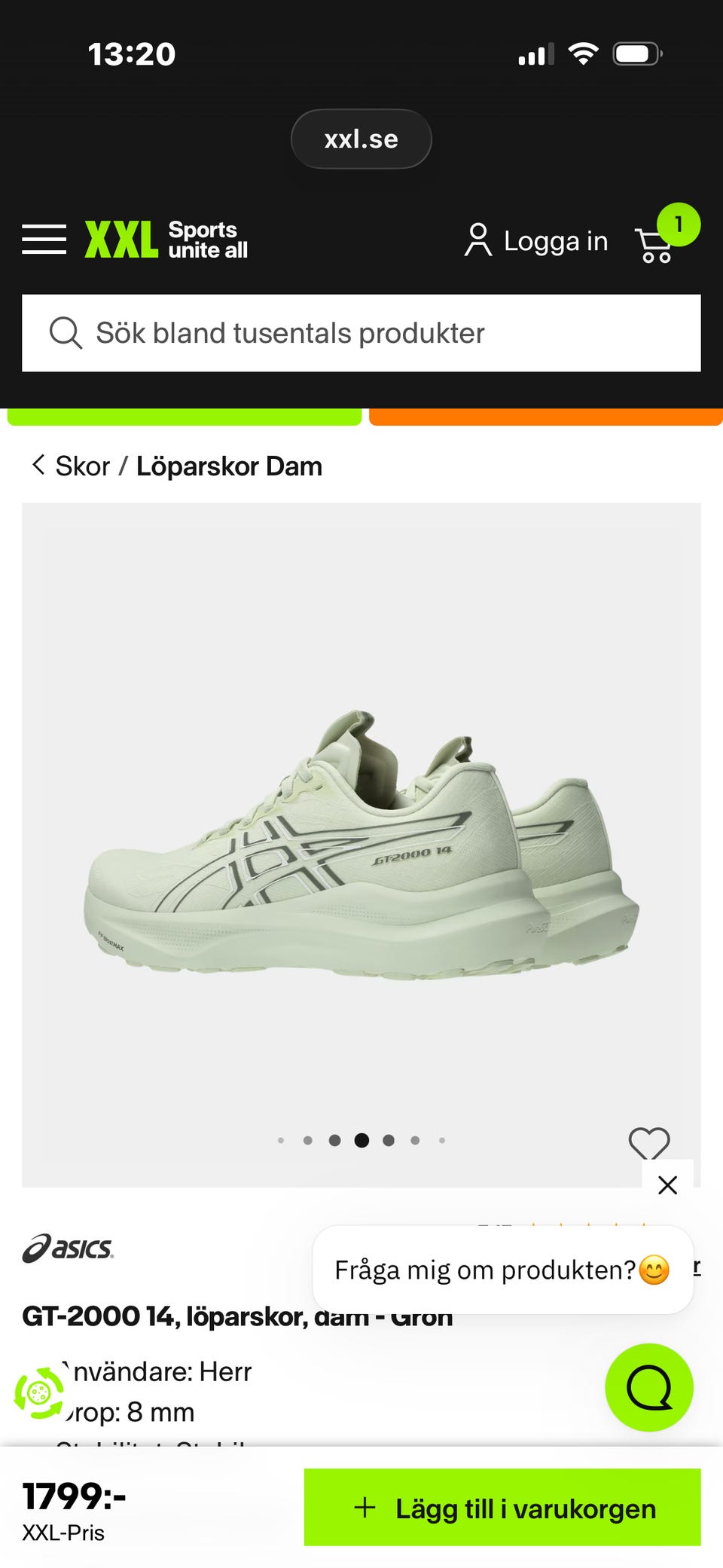Add the shoe to favorites with heart

[x=648, y=1143]
